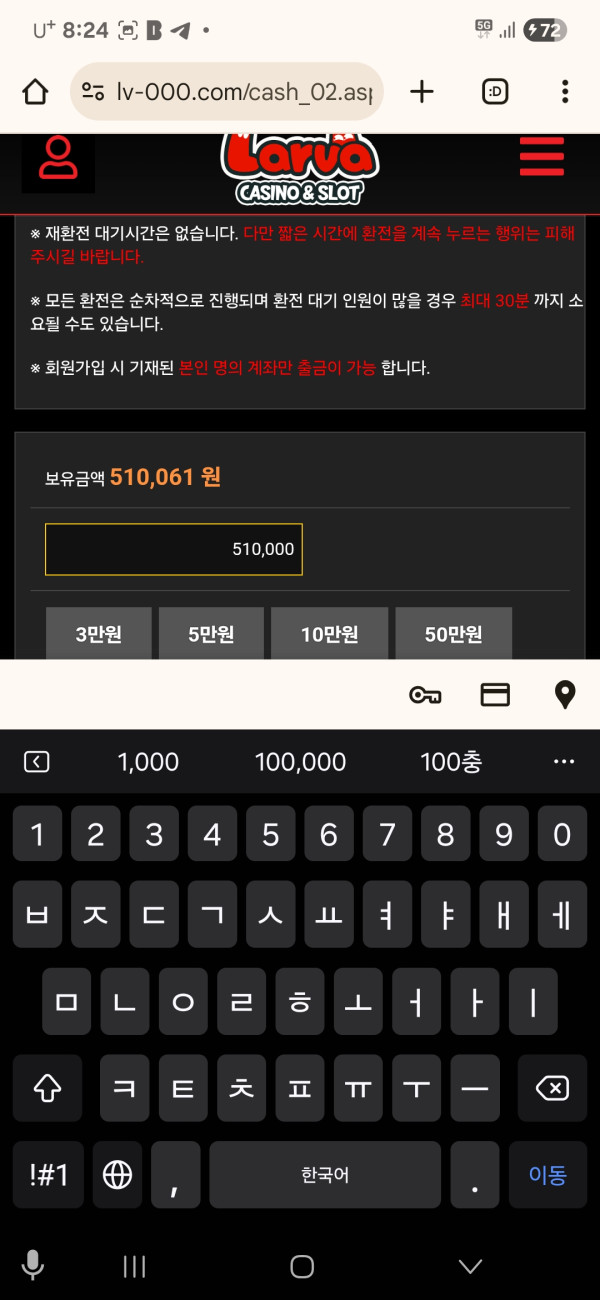Tap the 이동 go key
The height and width of the screenshot is (1300, 600).
tap(547, 1175)
